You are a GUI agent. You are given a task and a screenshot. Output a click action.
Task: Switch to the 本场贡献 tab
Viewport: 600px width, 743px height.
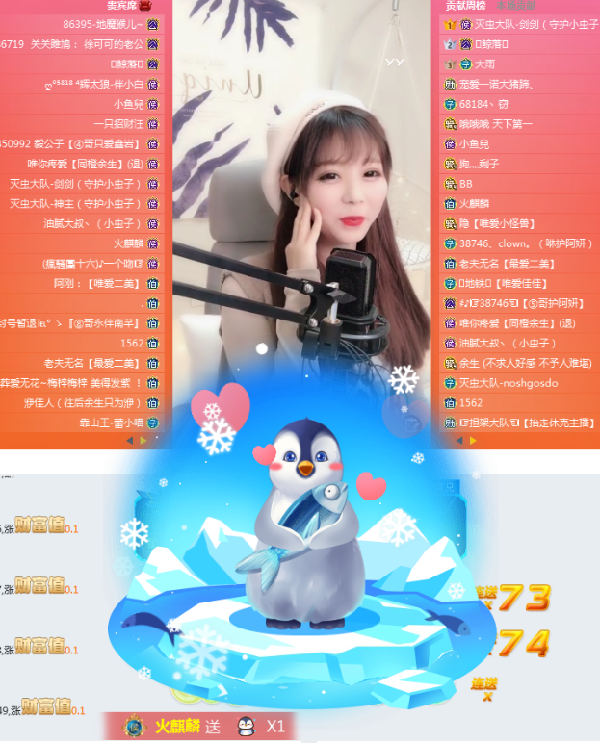[514, 6]
